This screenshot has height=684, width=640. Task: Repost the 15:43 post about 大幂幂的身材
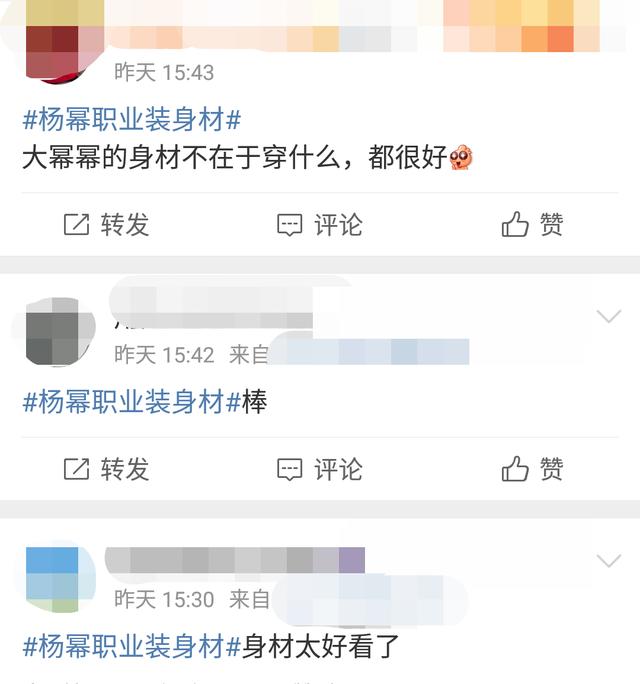click(106, 225)
